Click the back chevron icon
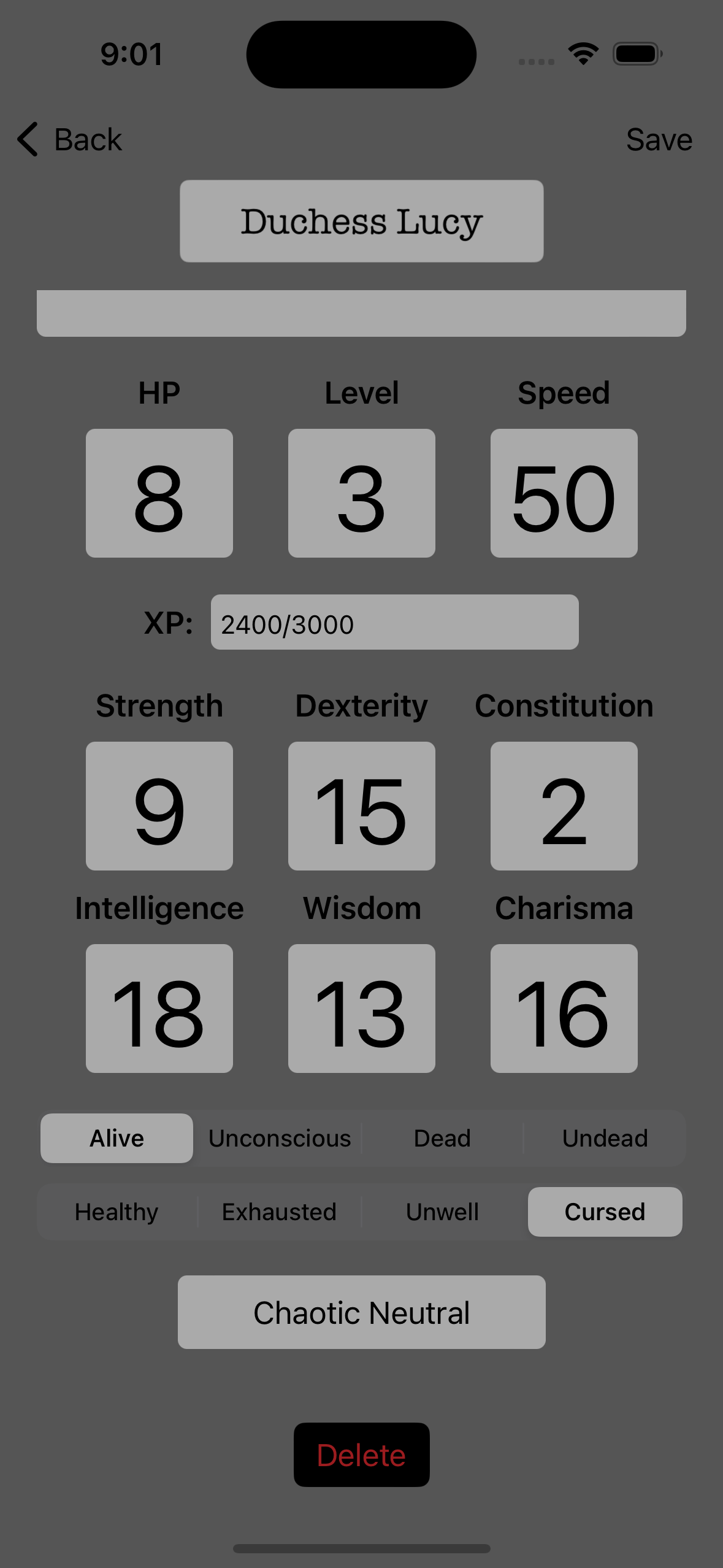Screen dimensions: 723x1568 pyautogui.click(x=26, y=140)
